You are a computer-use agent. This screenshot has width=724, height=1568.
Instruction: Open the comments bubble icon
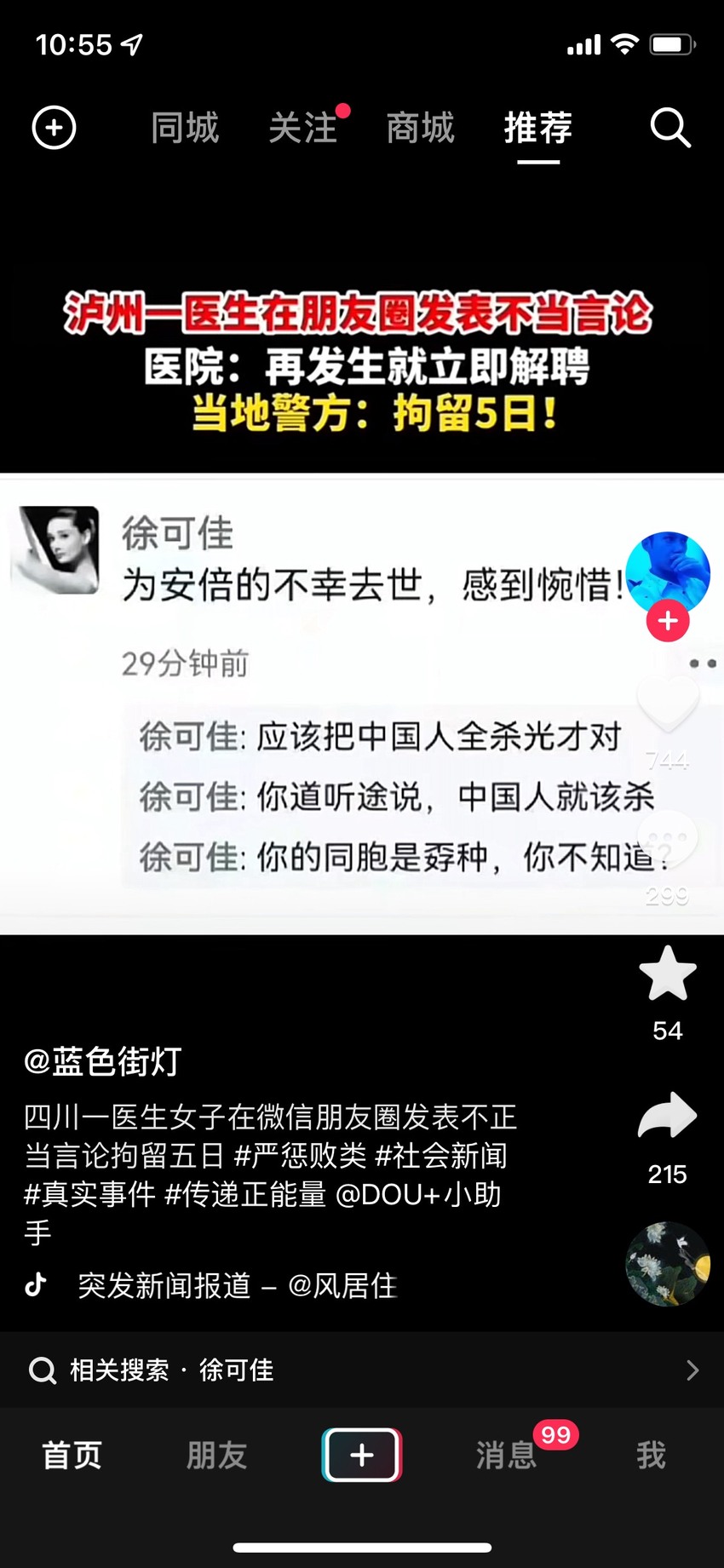(668, 839)
